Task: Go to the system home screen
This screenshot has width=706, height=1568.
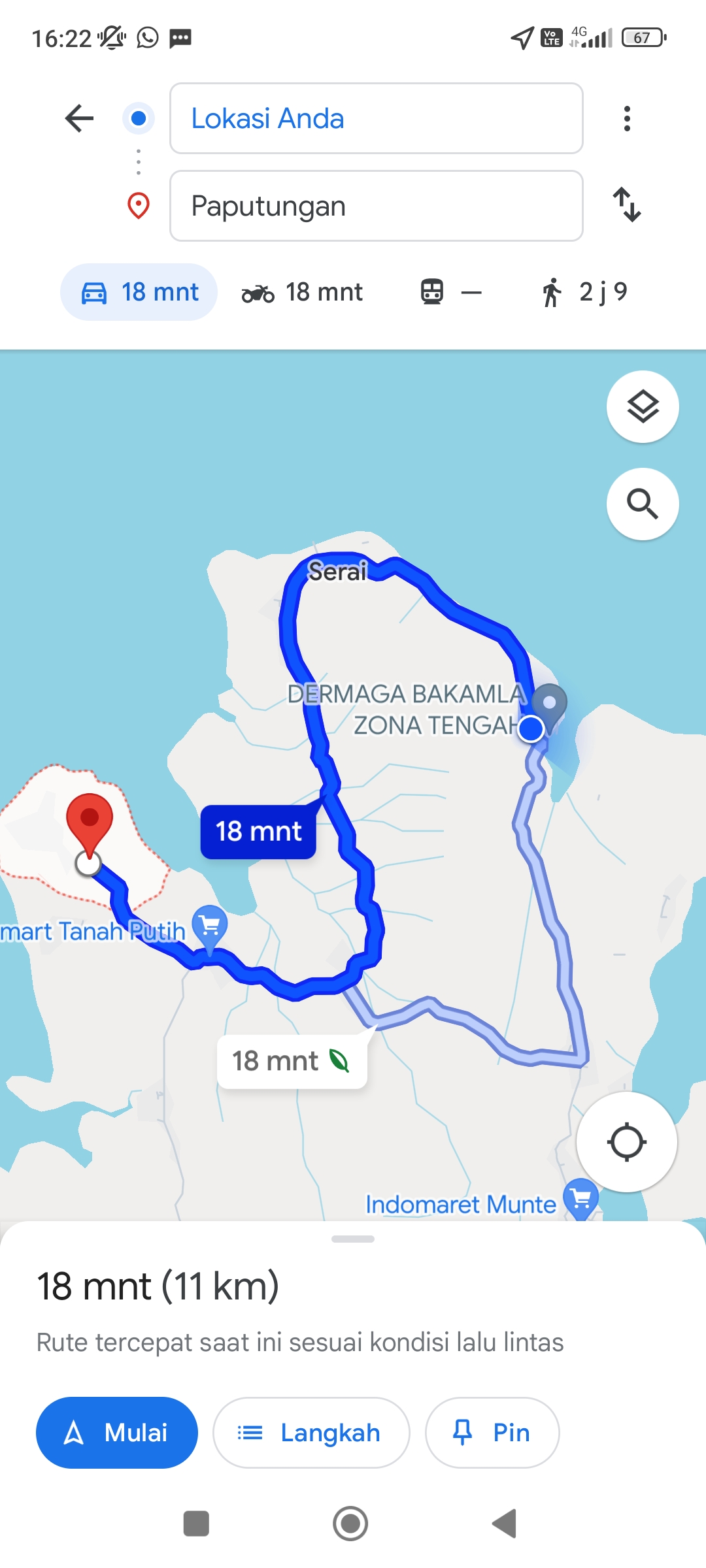Action: pyautogui.click(x=350, y=1524)
